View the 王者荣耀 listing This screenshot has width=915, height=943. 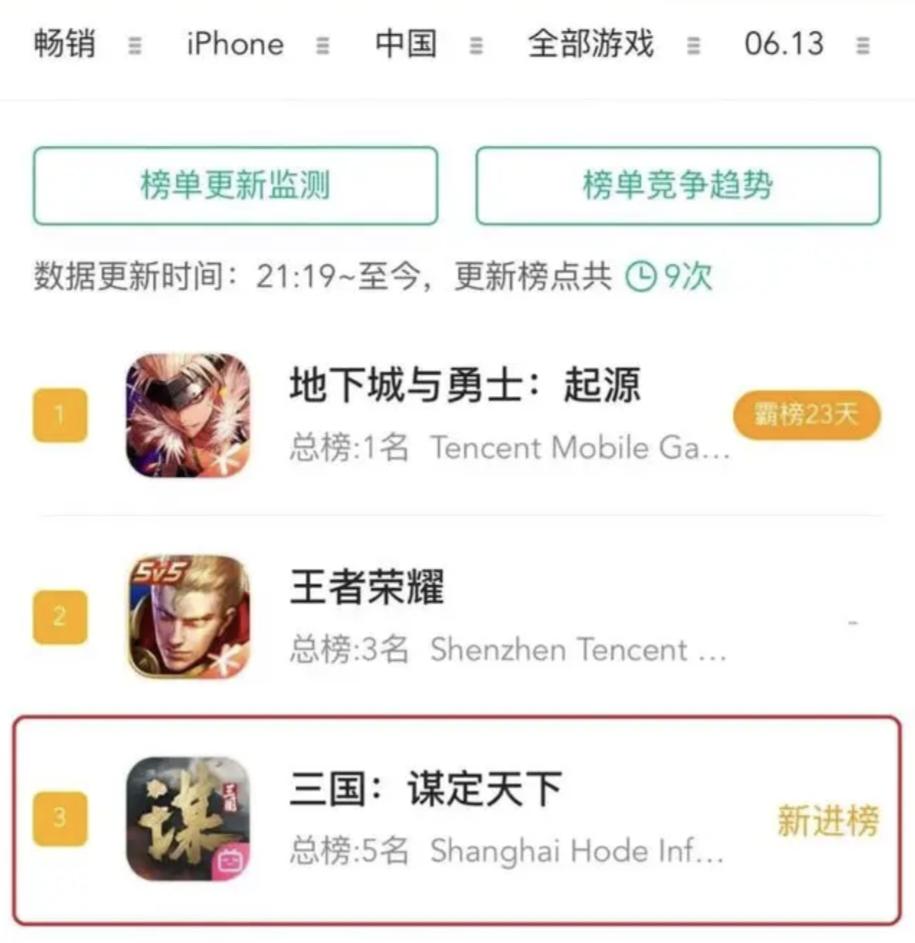(367, 588)
